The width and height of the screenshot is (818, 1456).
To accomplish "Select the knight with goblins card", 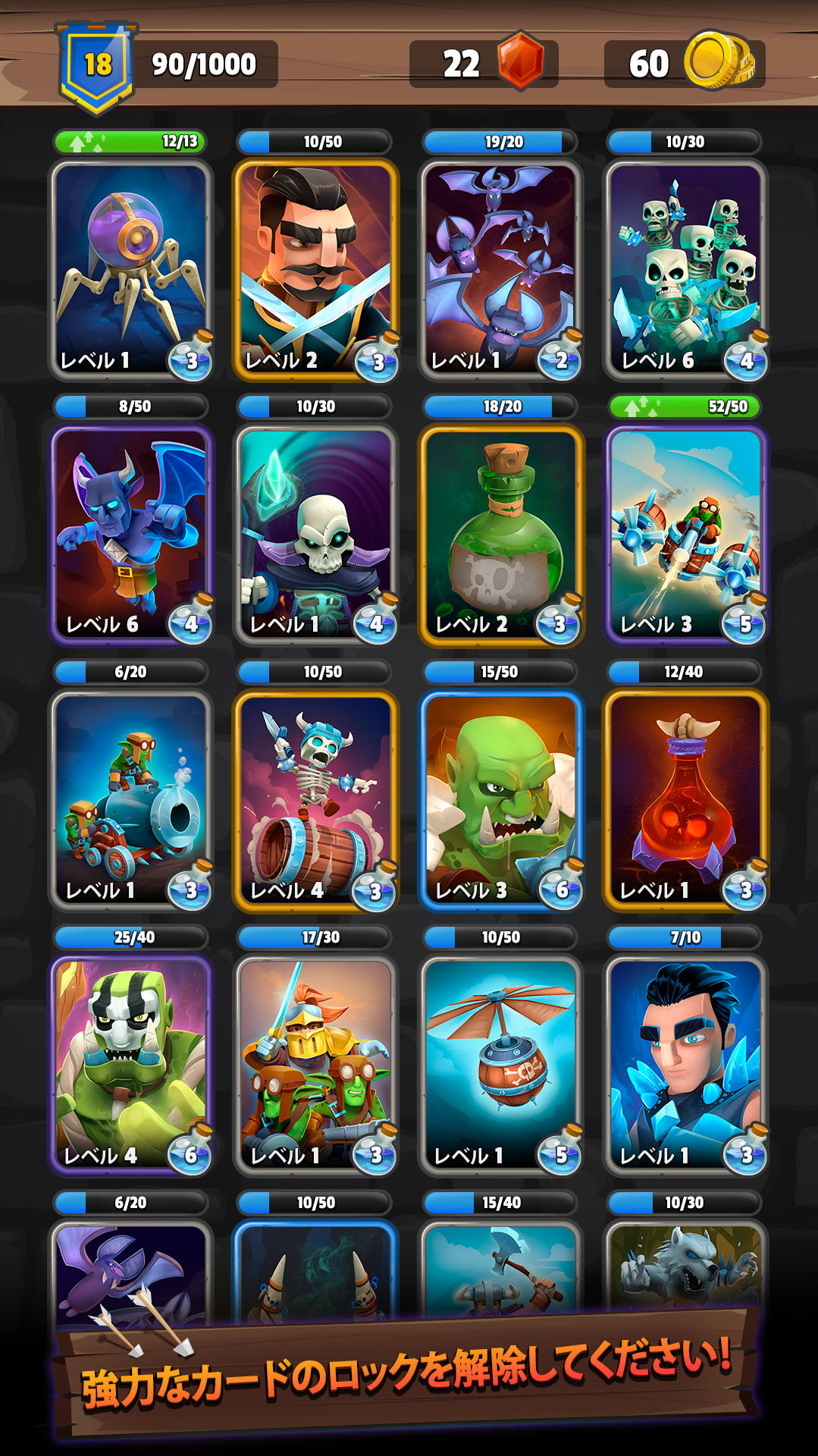I will point(315,1065).
